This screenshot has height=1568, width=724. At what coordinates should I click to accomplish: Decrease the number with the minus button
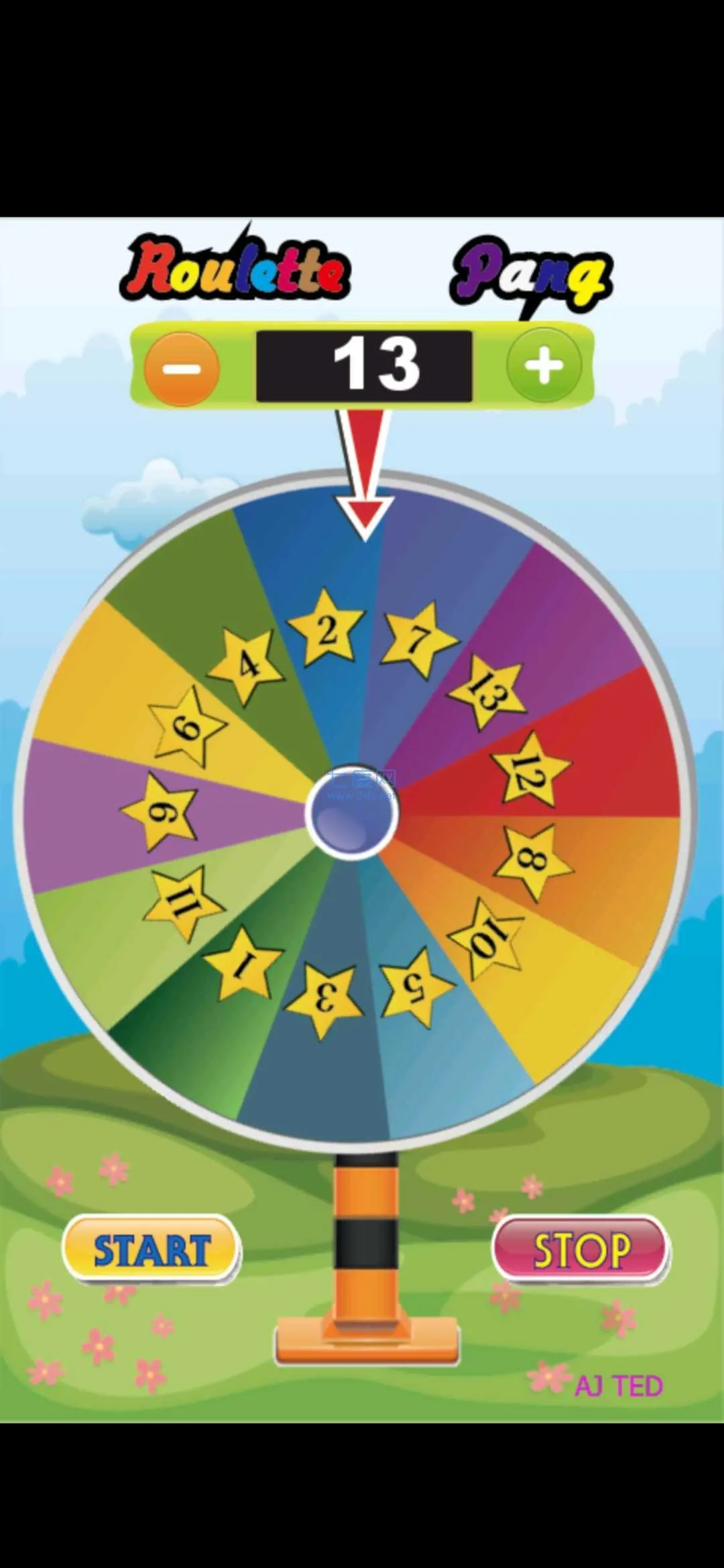(182, 368)
